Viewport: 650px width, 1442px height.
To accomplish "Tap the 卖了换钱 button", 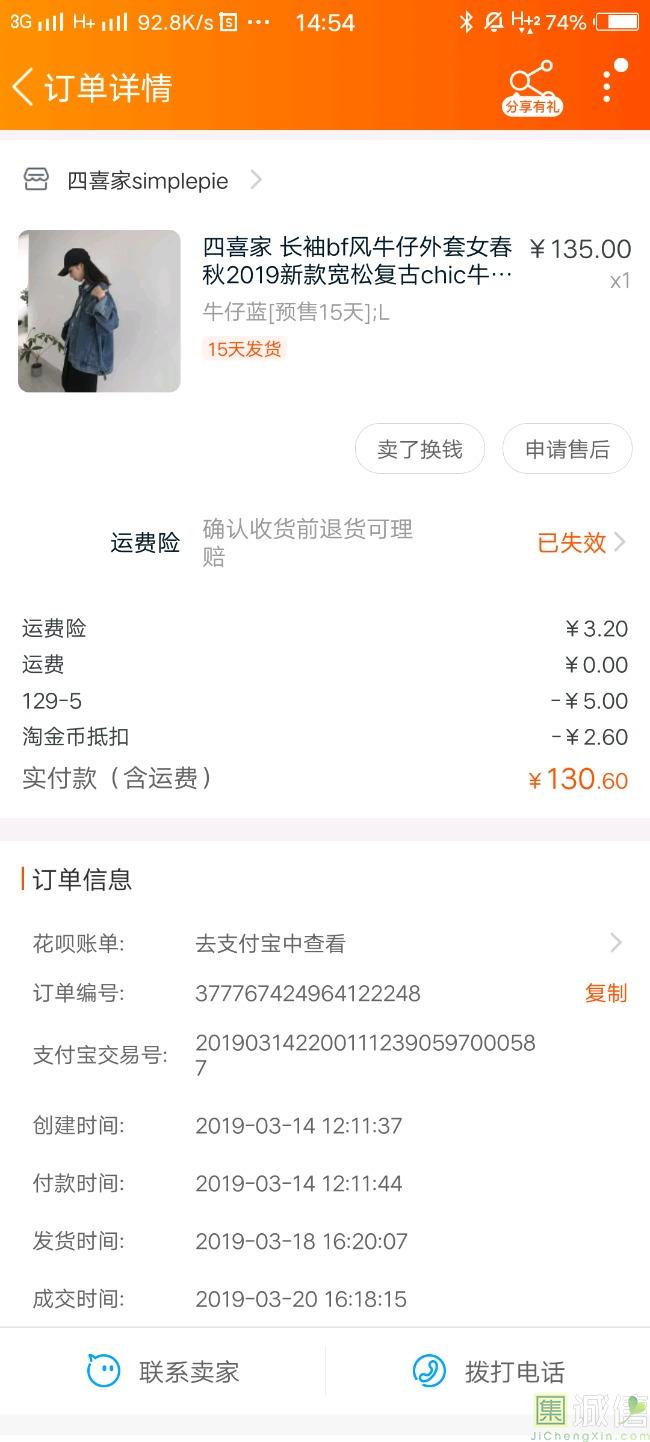I will [420, 449].
